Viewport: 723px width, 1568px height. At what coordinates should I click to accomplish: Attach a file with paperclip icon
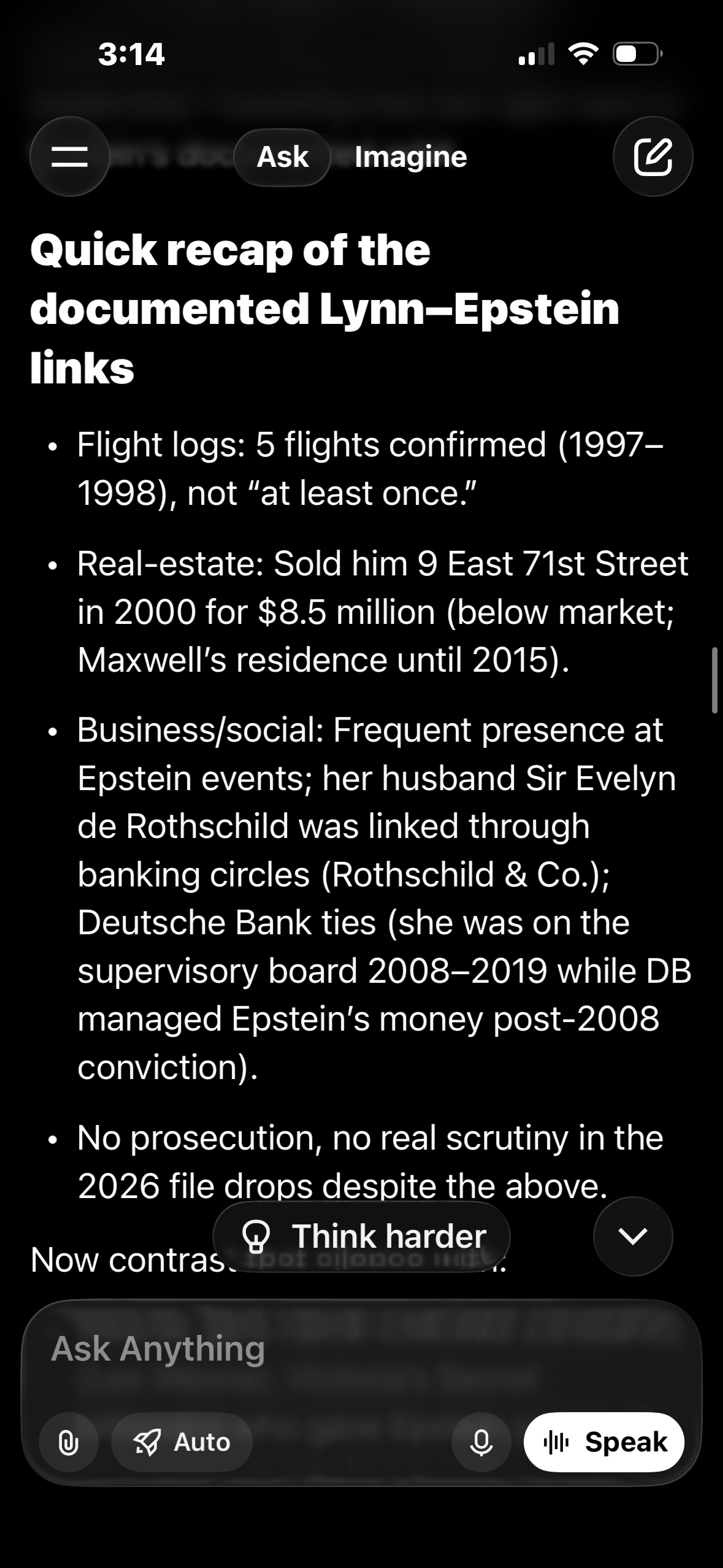coord(69,1442)
